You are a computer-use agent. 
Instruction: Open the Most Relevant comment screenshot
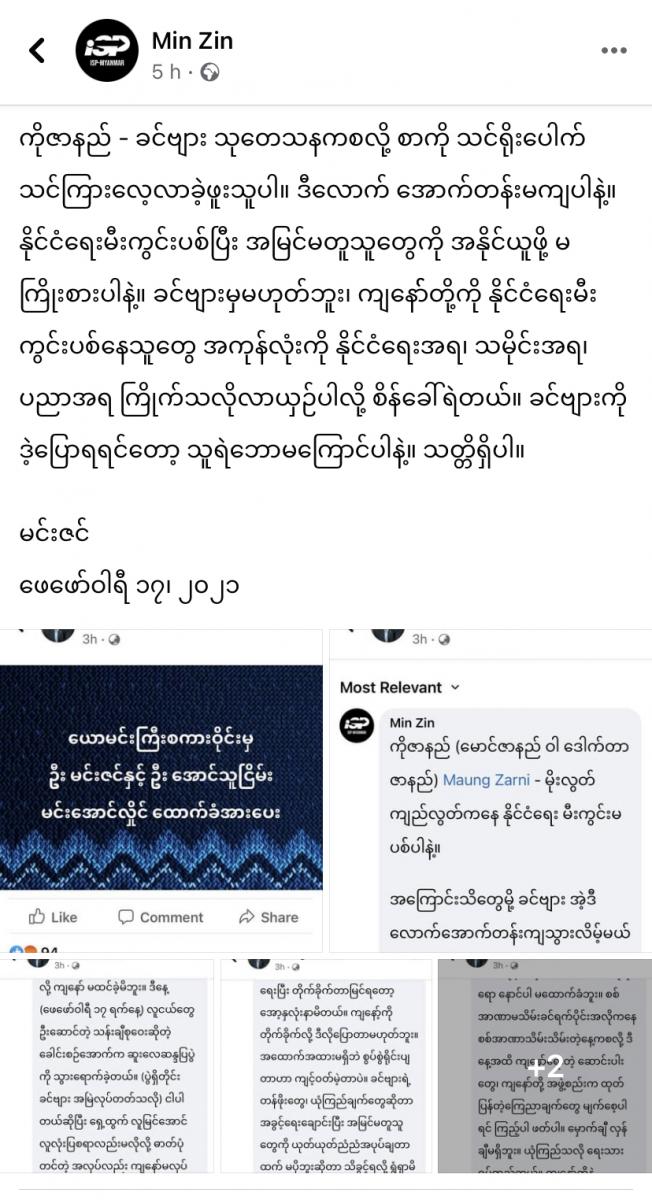click(490, 790)
